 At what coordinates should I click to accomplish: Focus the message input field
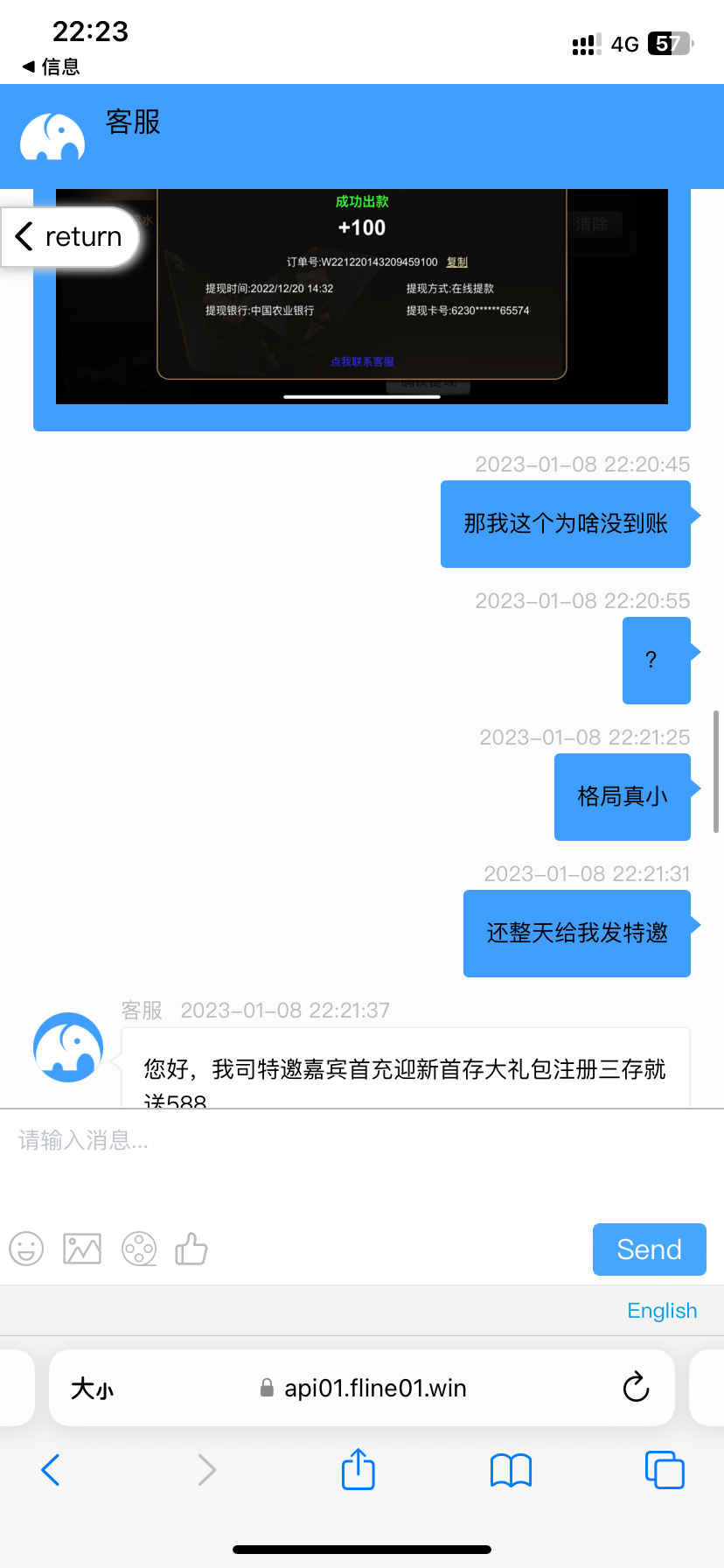(350, 1155)
